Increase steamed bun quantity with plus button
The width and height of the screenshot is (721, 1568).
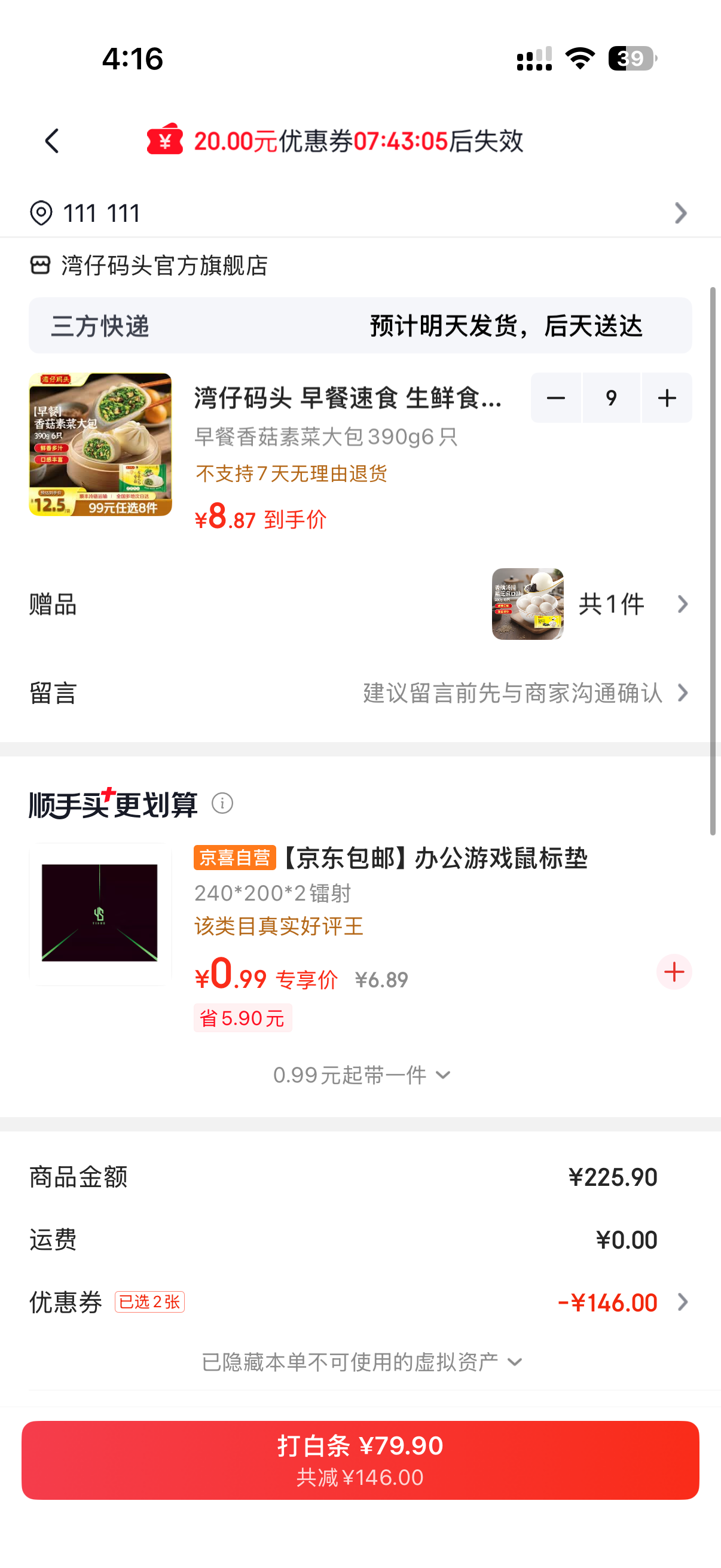click(667, 398)
